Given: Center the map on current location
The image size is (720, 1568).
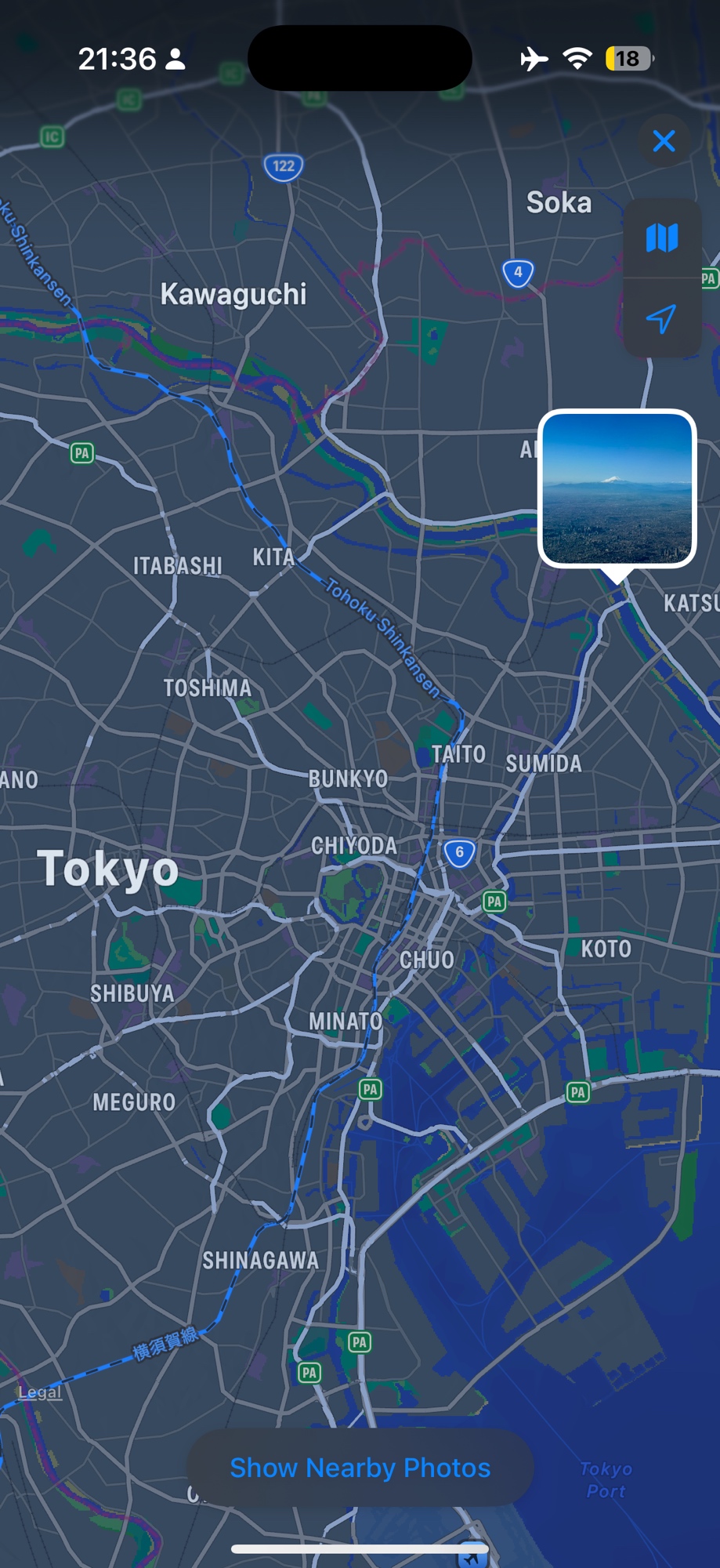Looking at the screenshot, I should click(662, 318).
